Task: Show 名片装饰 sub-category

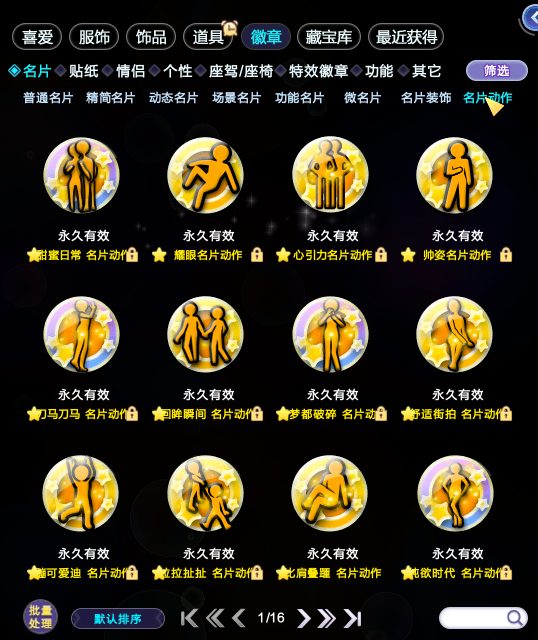Action: pos(426,98)
